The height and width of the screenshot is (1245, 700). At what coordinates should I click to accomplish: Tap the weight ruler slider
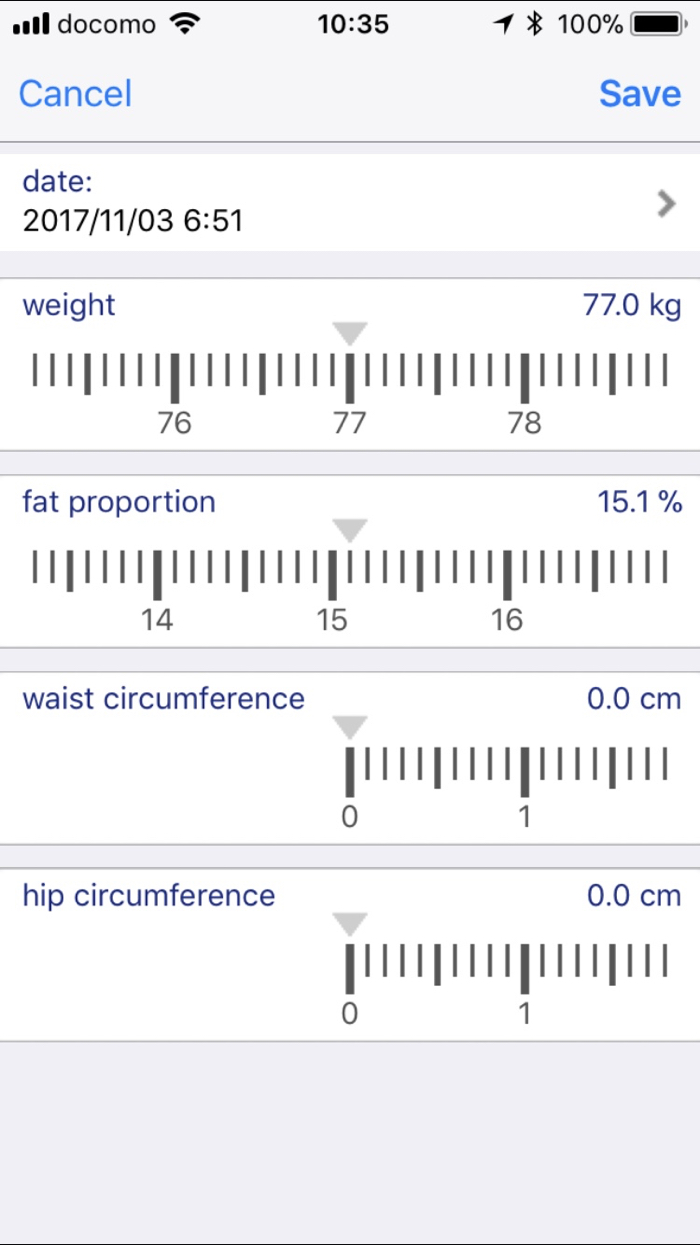click(x=350, y=381)
